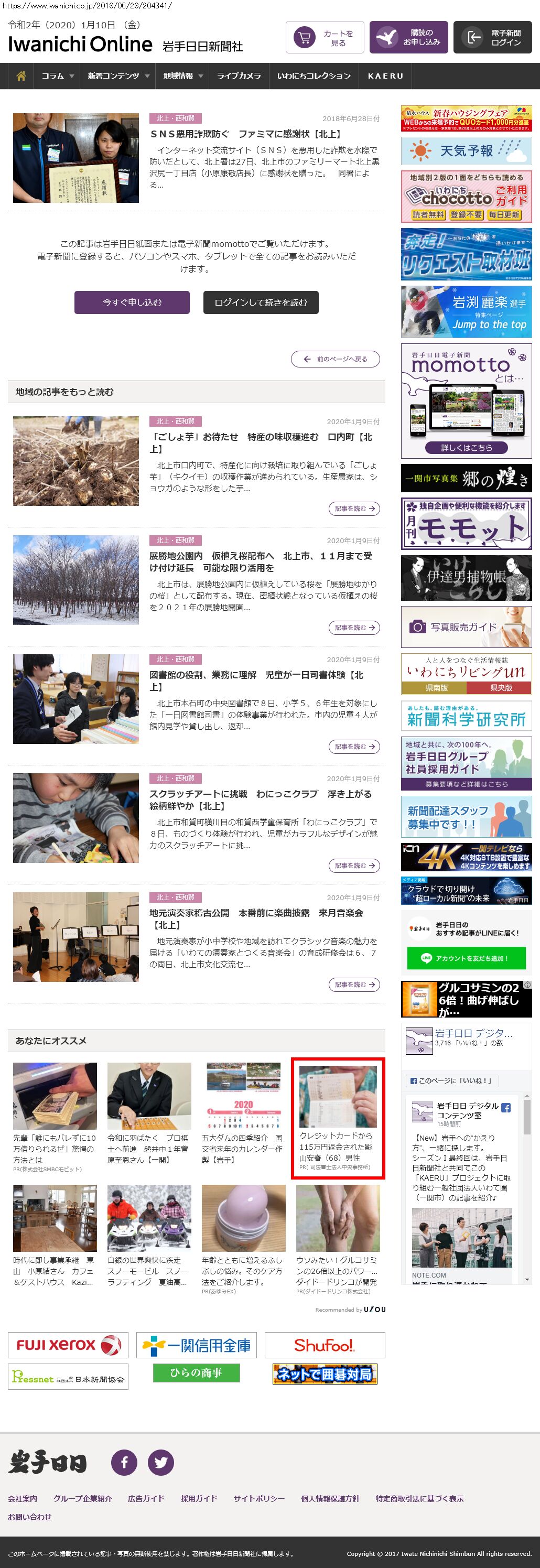Expand the コラム menu
The image size is (540, 1568).
(58, 76)
